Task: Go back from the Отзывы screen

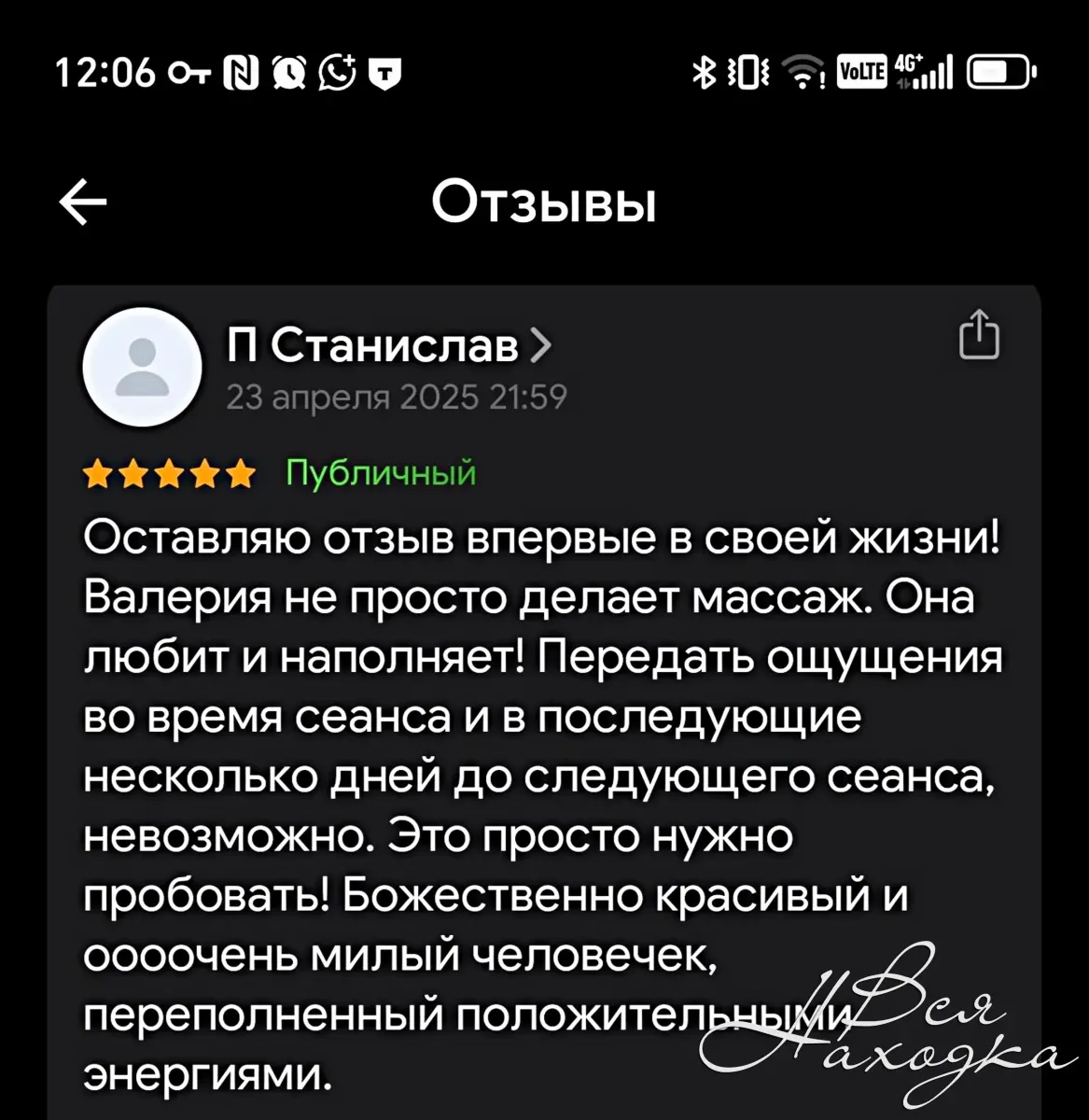Action: [83, 203]
